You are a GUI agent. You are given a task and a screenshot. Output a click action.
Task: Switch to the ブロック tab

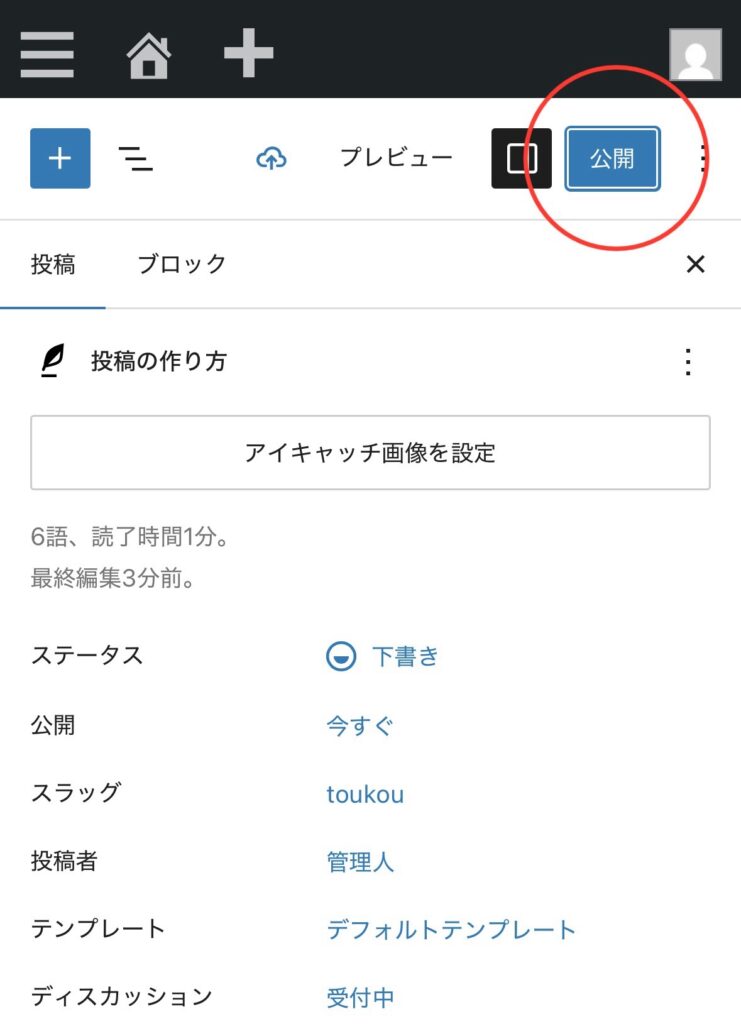tap(181, 265)
